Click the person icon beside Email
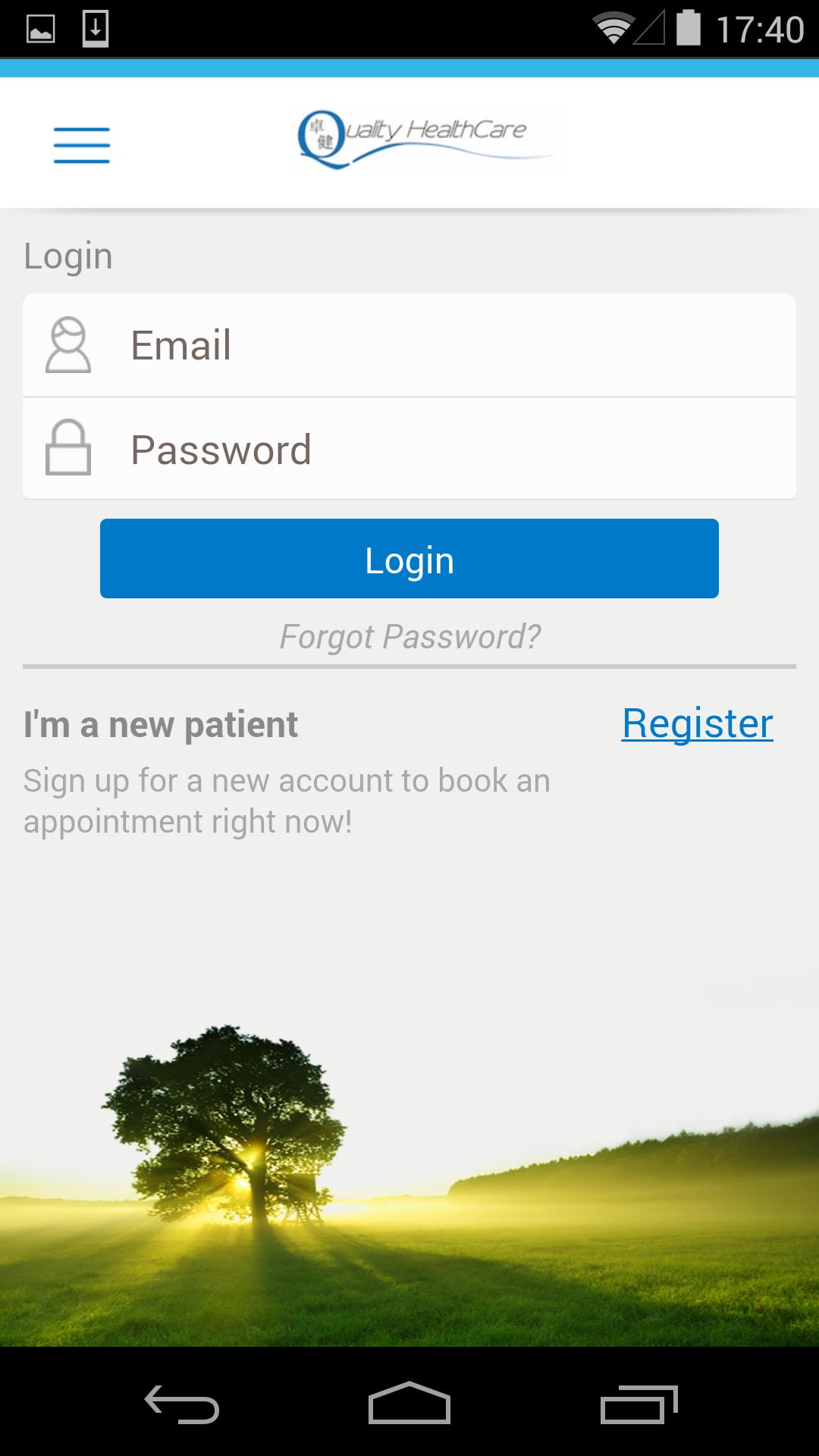This screenshot has width=819, height=1456. click(69, 346)
